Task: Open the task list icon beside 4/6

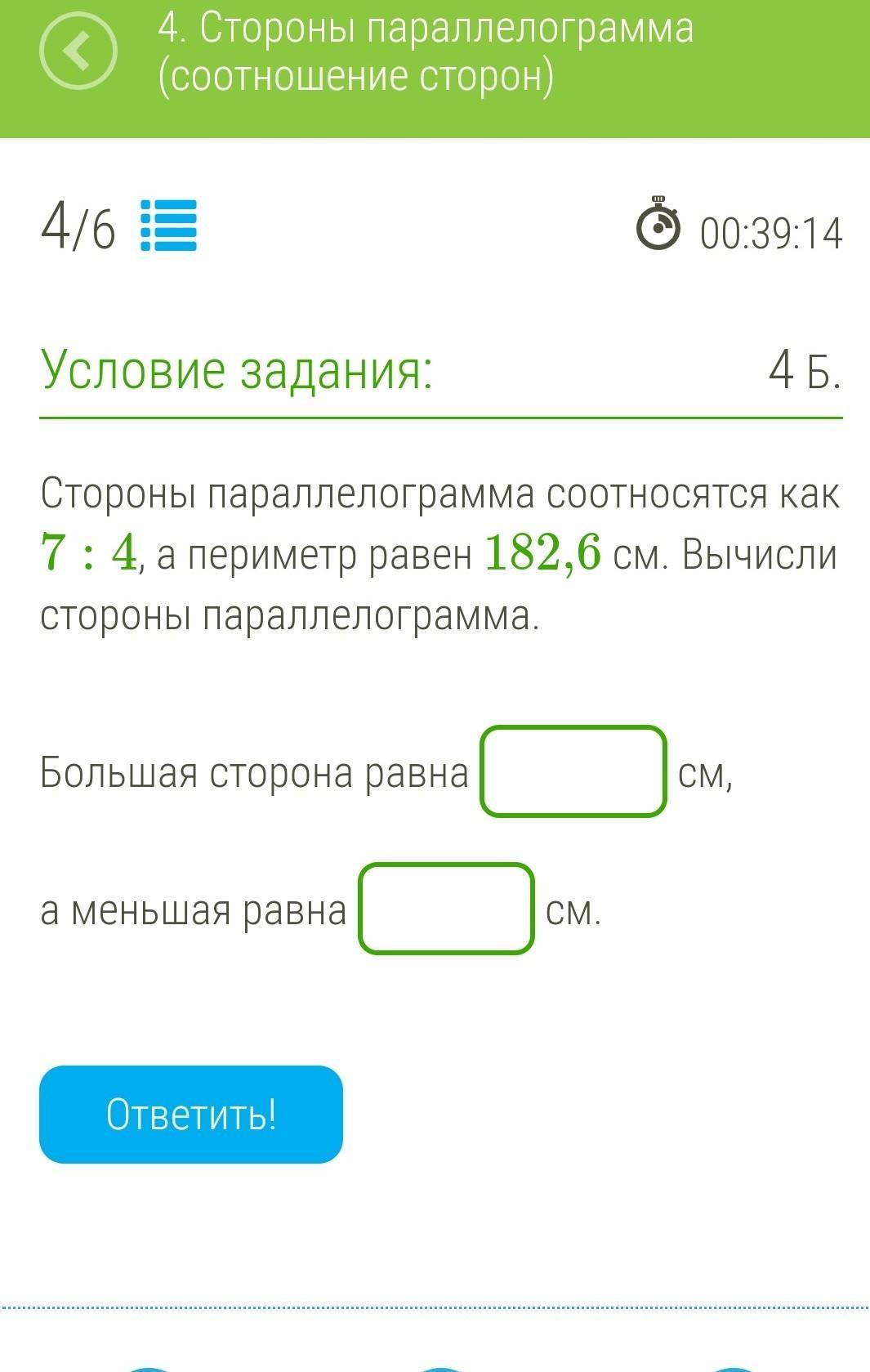Action: tap(168, 226)
